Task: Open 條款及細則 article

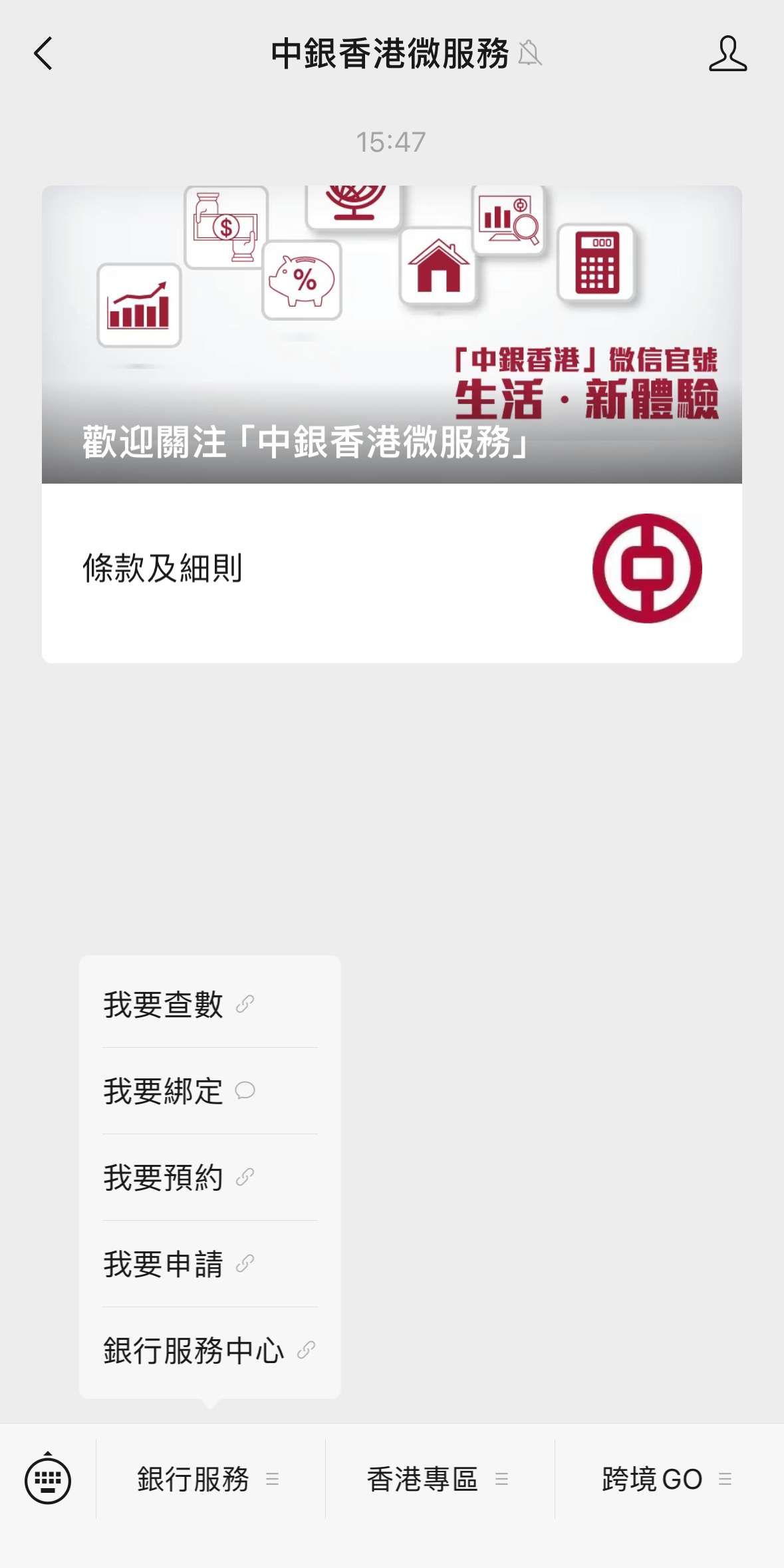Action: pos(392,569)
